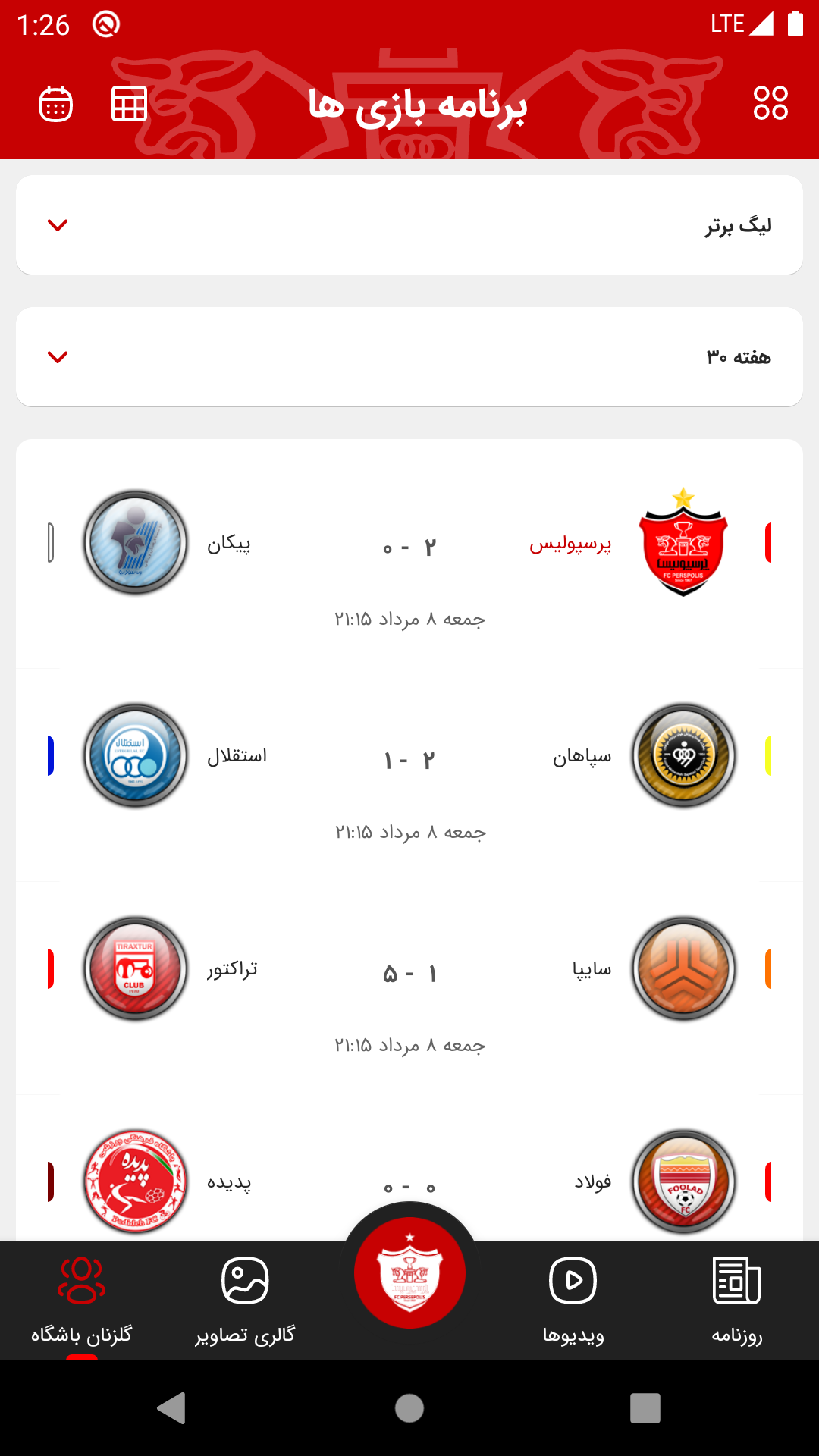Go to the Persepolis home center button
This screenshot has width=819, height=1456.
[x=409, y=1273]
